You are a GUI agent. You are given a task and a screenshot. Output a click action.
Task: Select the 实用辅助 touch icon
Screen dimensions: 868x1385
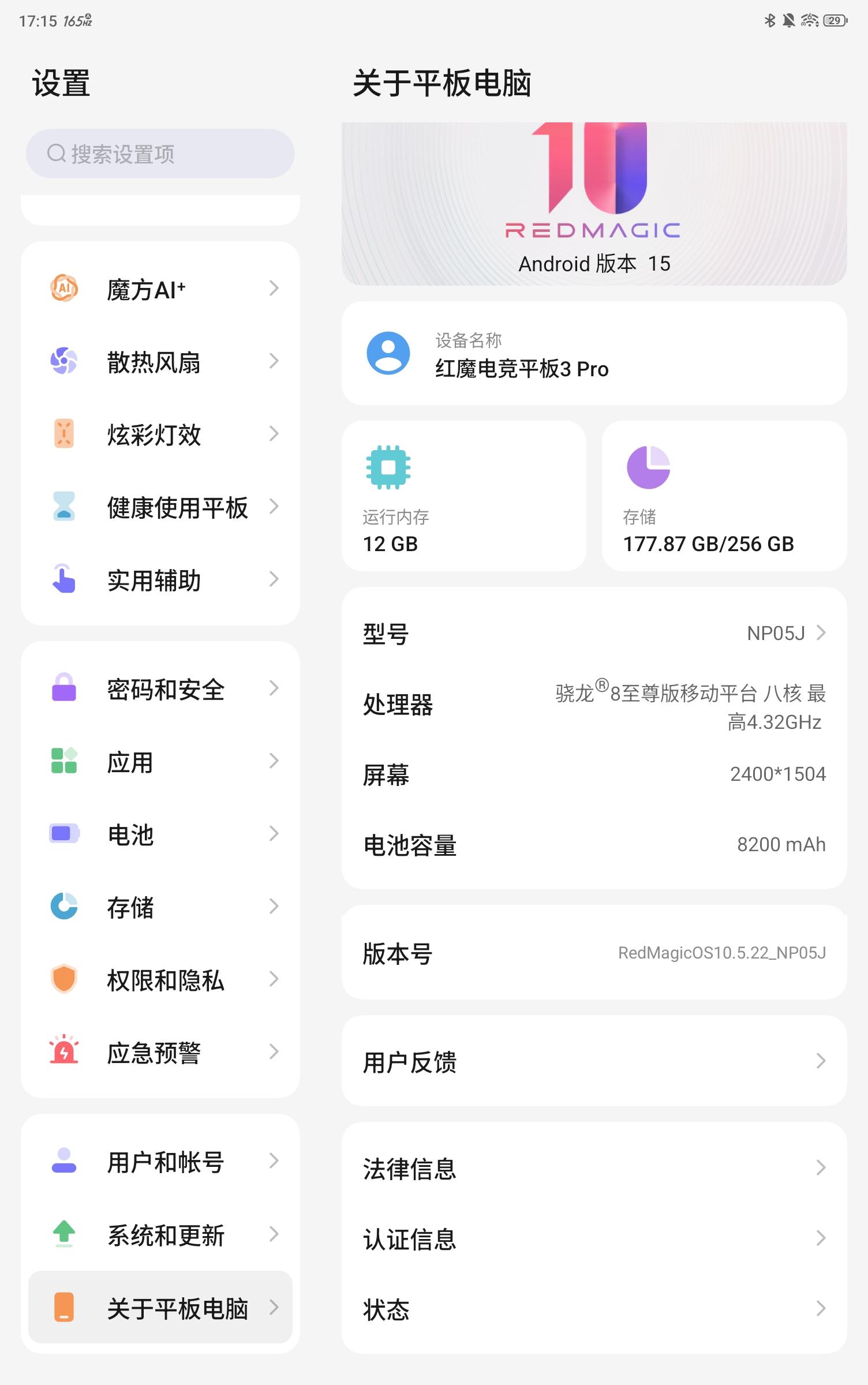(64, 581)
